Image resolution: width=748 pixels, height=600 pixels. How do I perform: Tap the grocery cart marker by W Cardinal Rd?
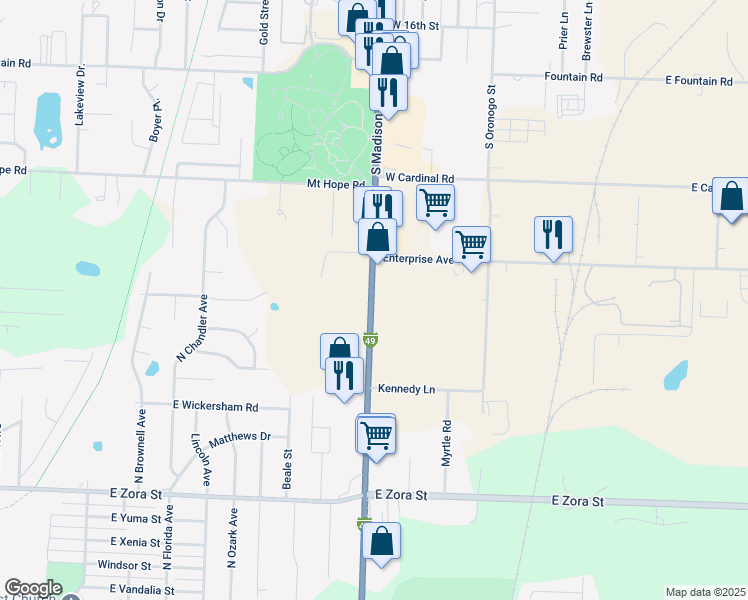[x=435, y=203]
